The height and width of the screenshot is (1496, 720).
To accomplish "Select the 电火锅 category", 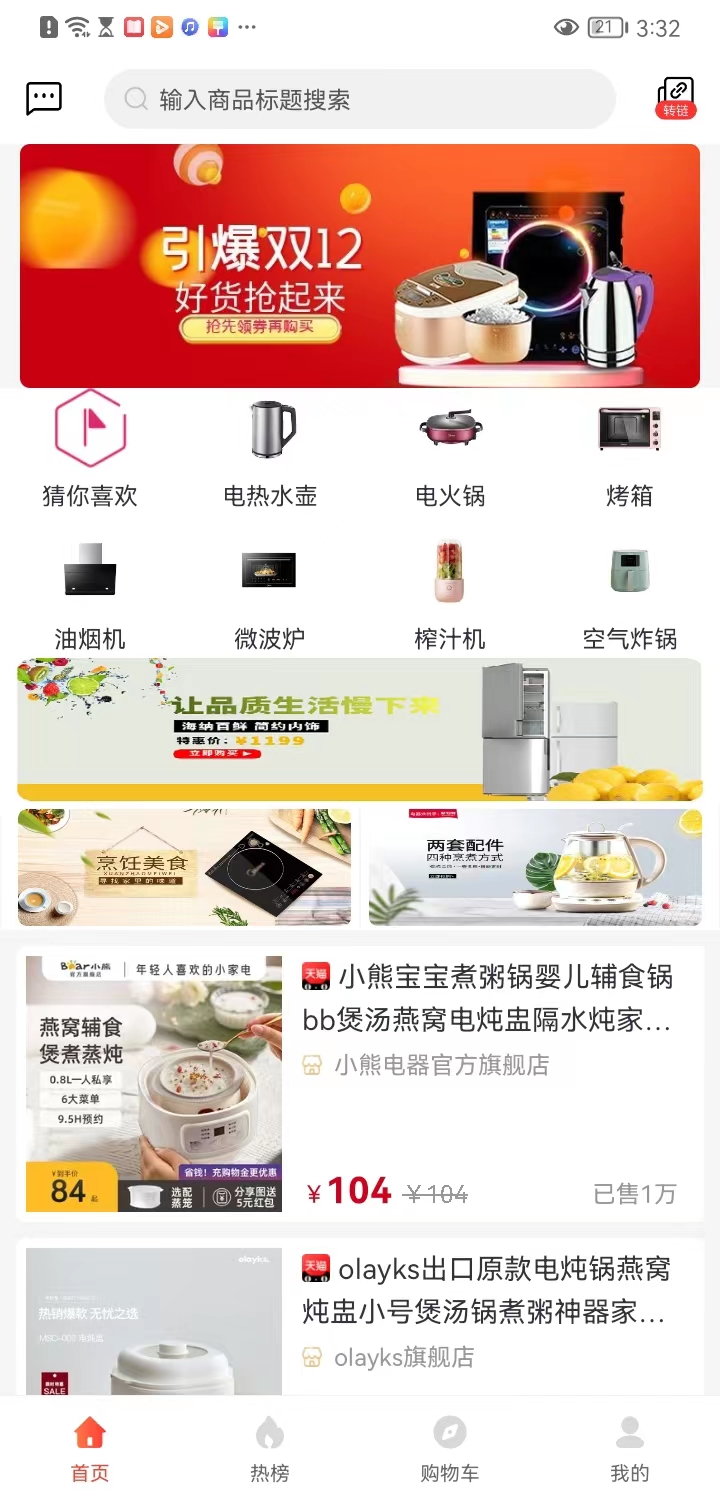I will point(450,448).
